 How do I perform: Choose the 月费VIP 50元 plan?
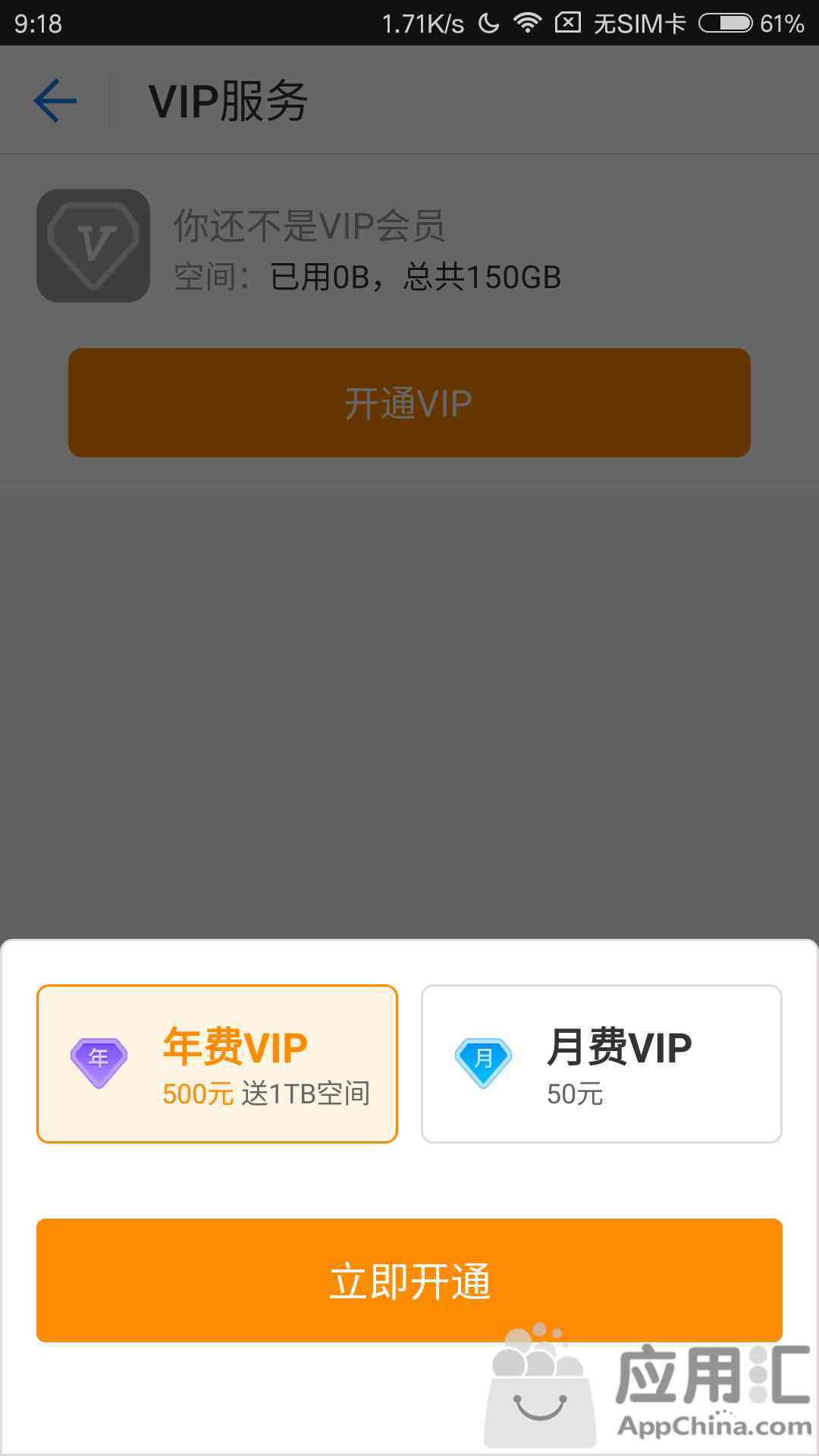[601, 1063]
